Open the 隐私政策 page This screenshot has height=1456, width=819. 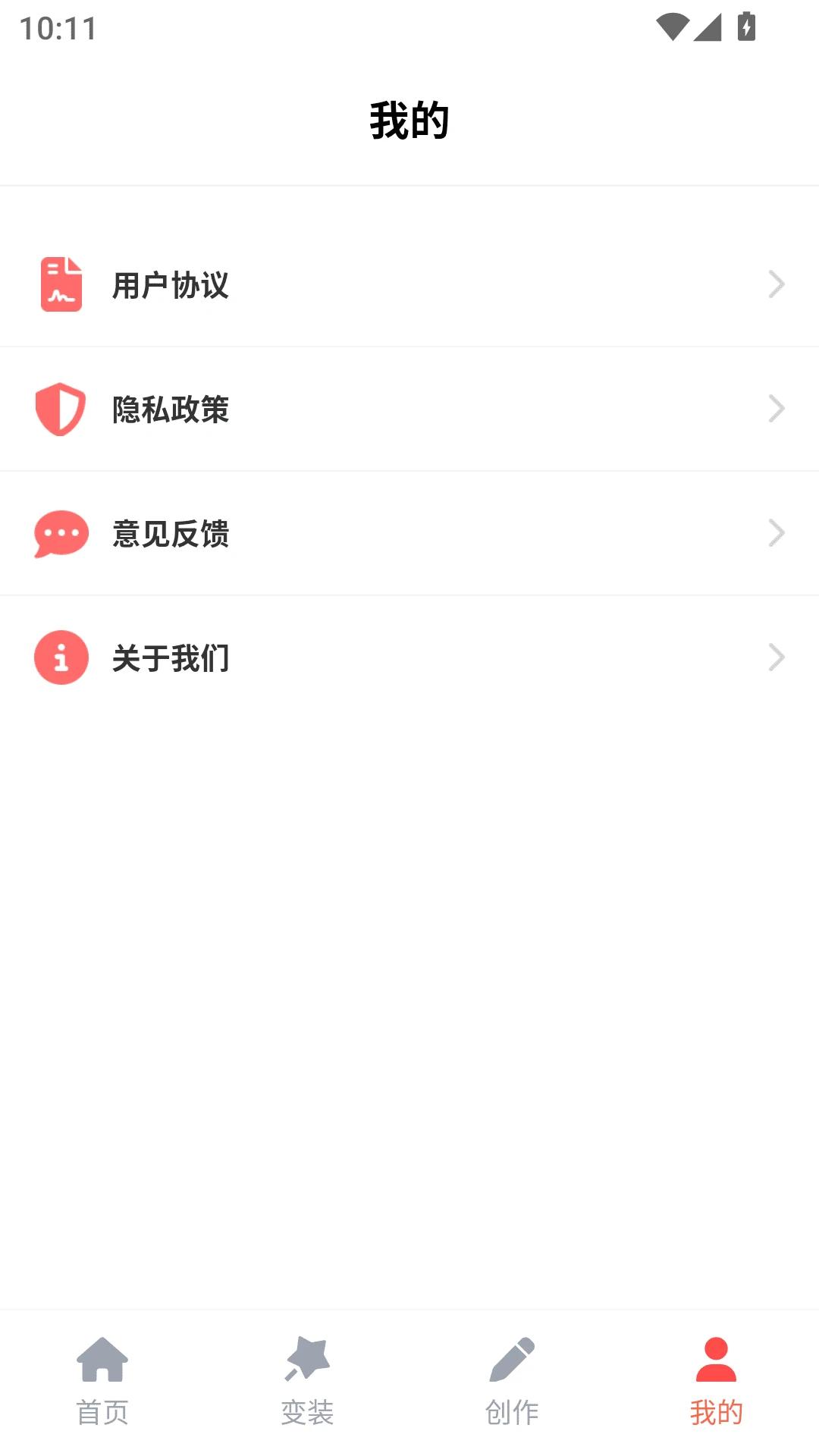(x=171, y=410)
